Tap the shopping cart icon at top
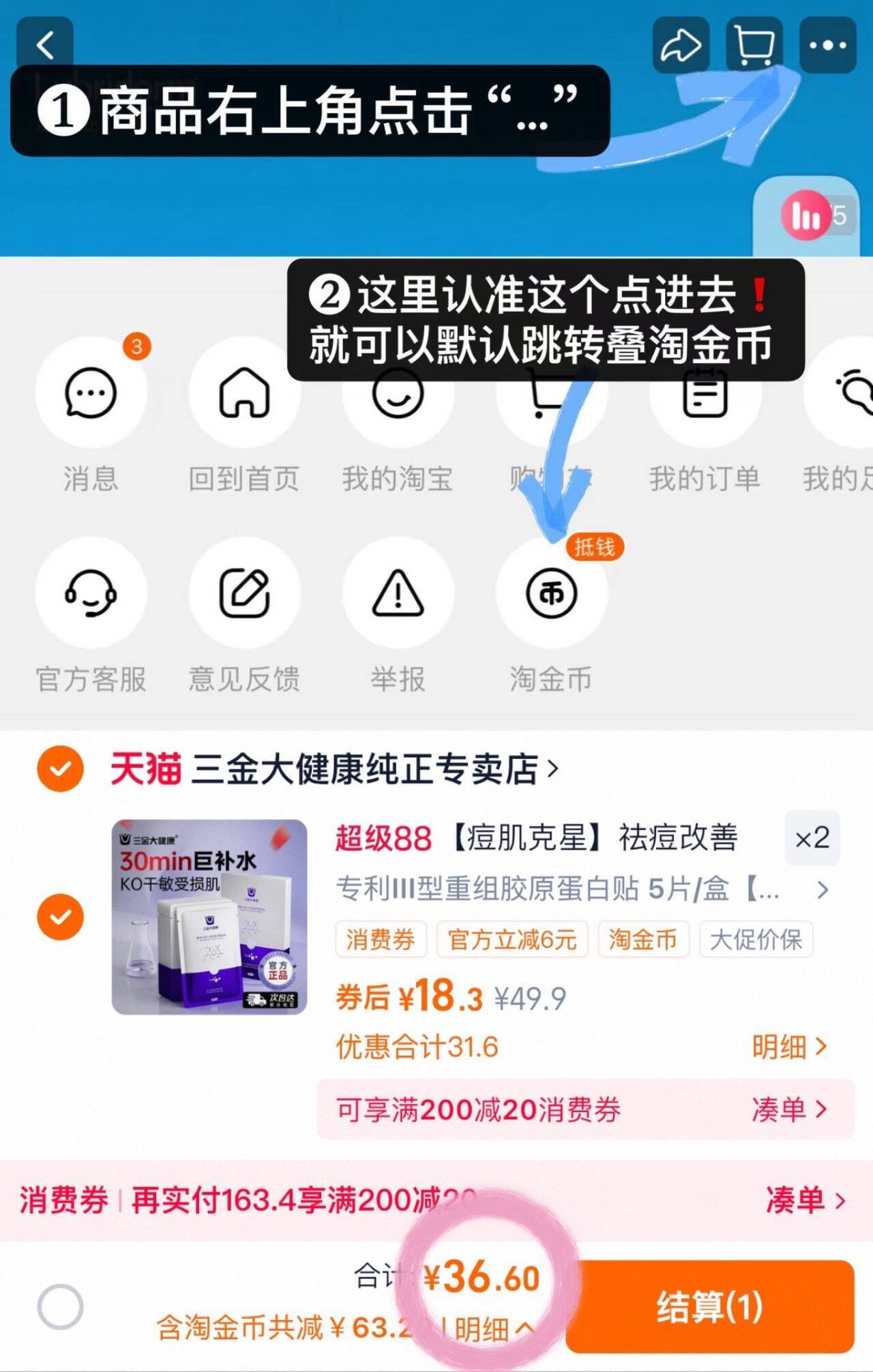The height and width of the screenshot is (1372, 873). click(752, 45)
